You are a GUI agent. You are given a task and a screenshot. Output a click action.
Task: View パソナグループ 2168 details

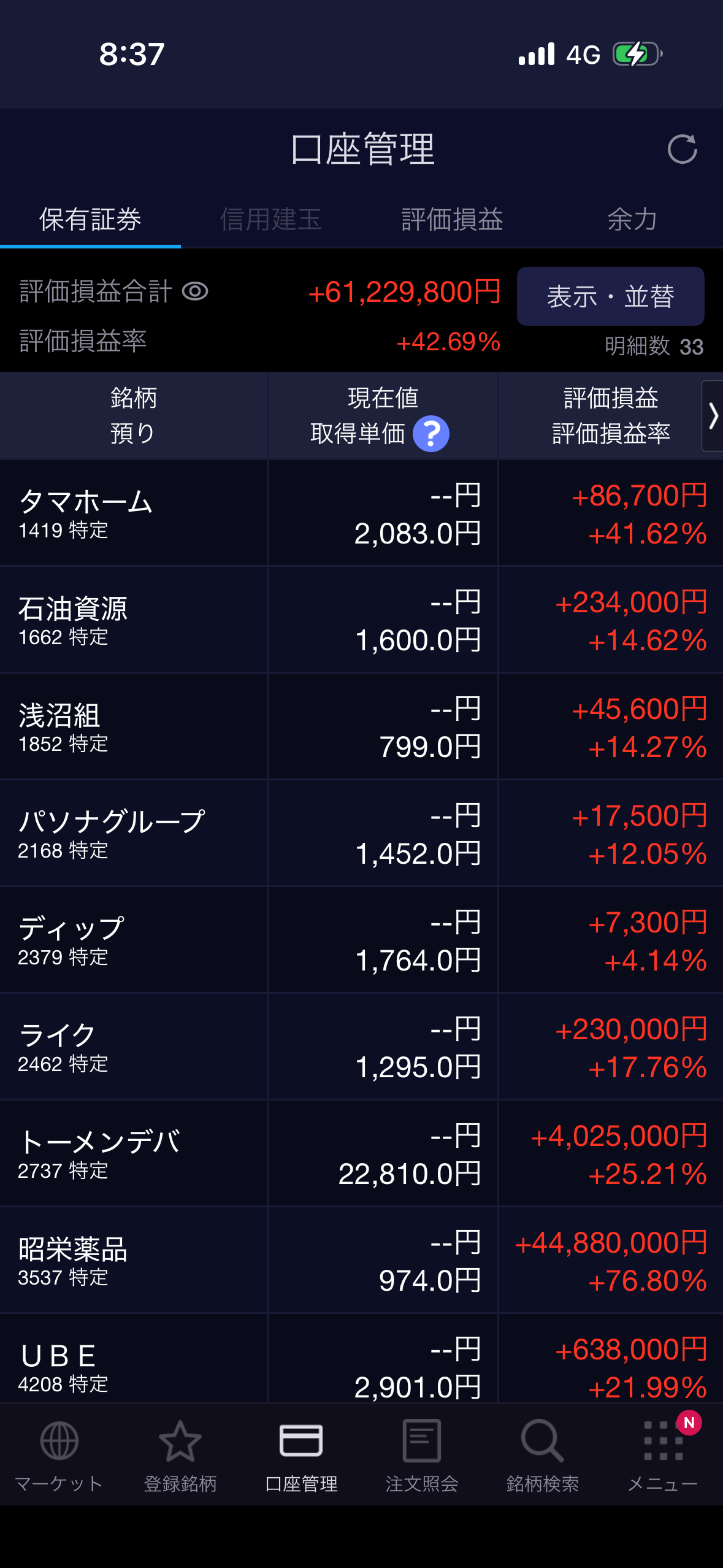point(361,834)
